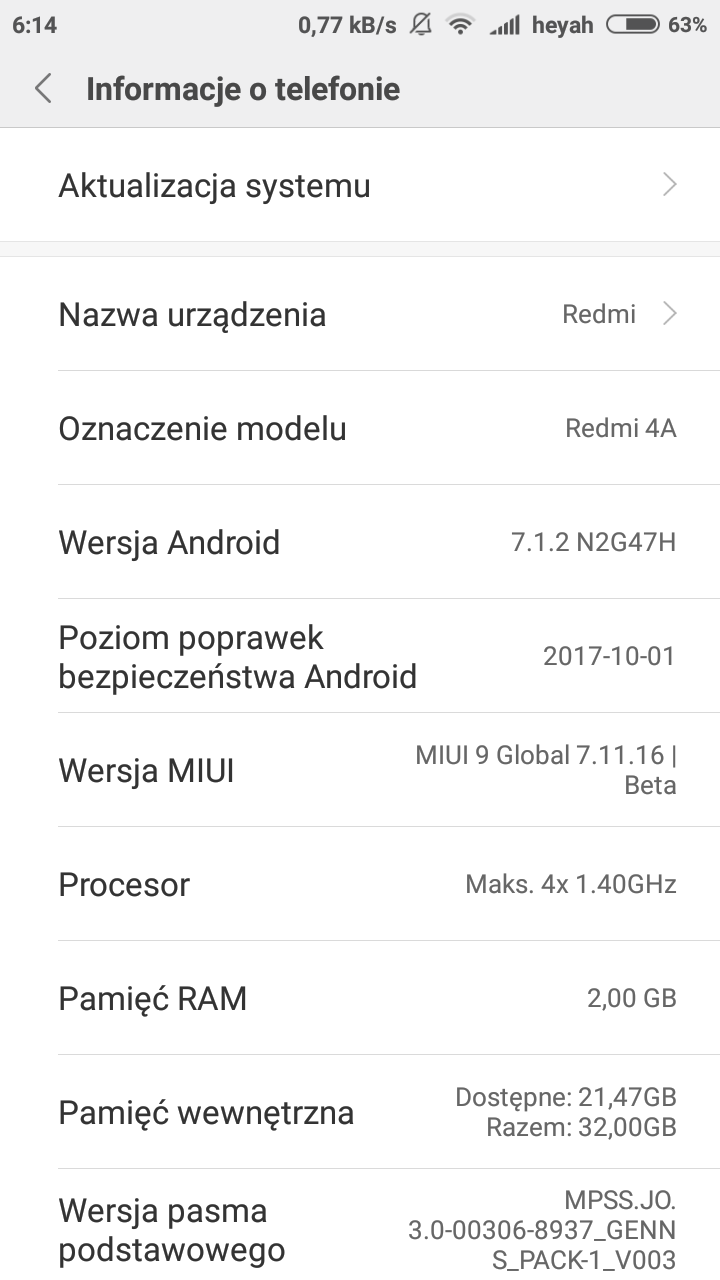The image size is (720, 1280).
Task: Tap the Wersja MIUI row
Action: coord(360,771)
